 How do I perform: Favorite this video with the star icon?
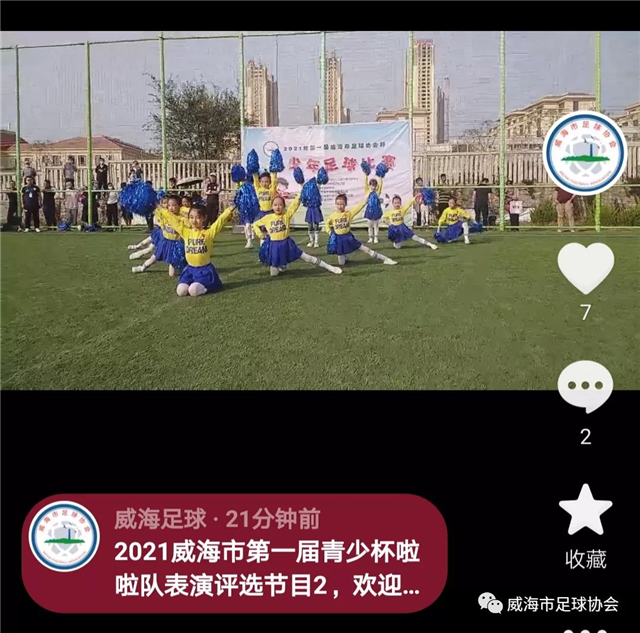click(585, 510)
